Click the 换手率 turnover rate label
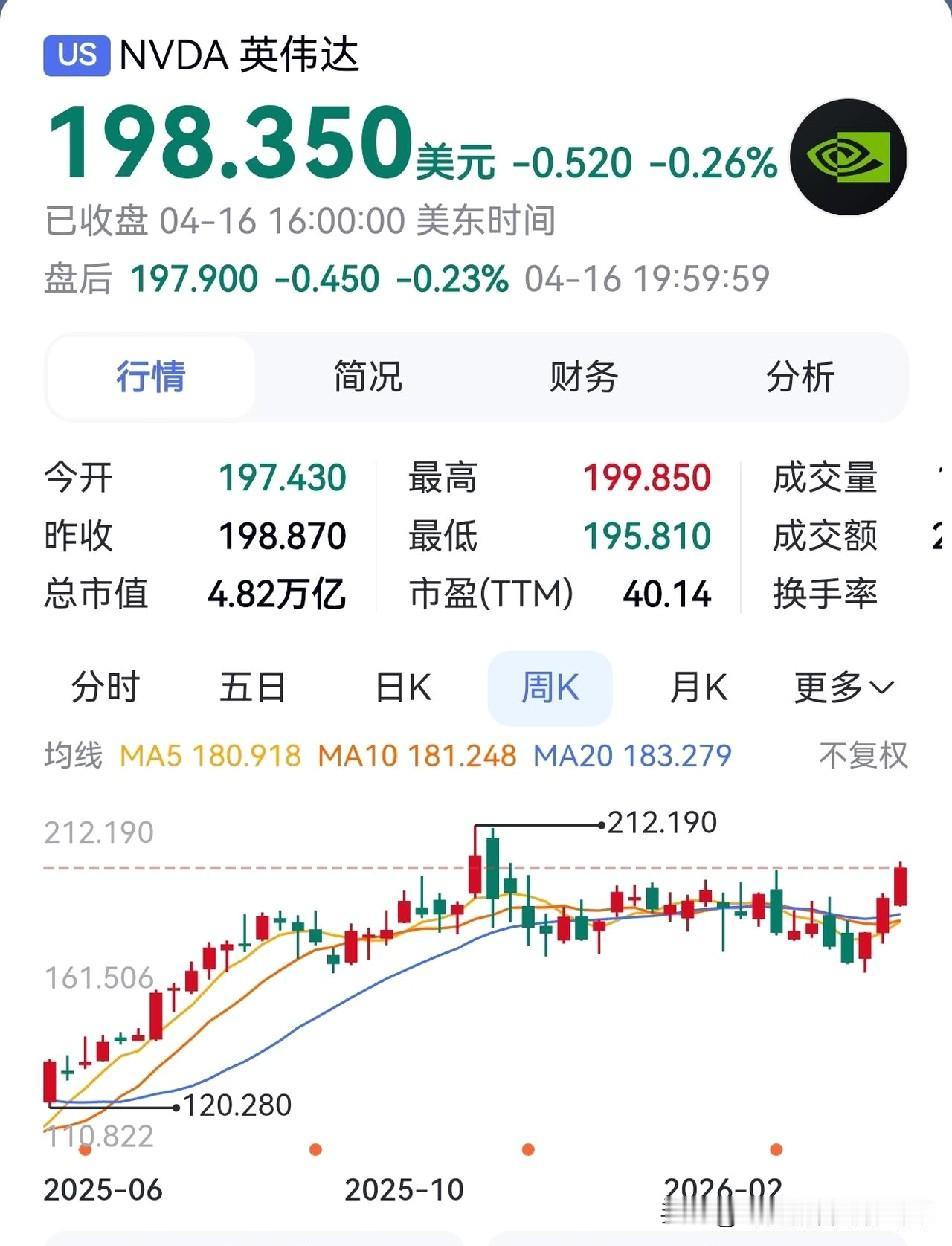 (x=824, y=594)
